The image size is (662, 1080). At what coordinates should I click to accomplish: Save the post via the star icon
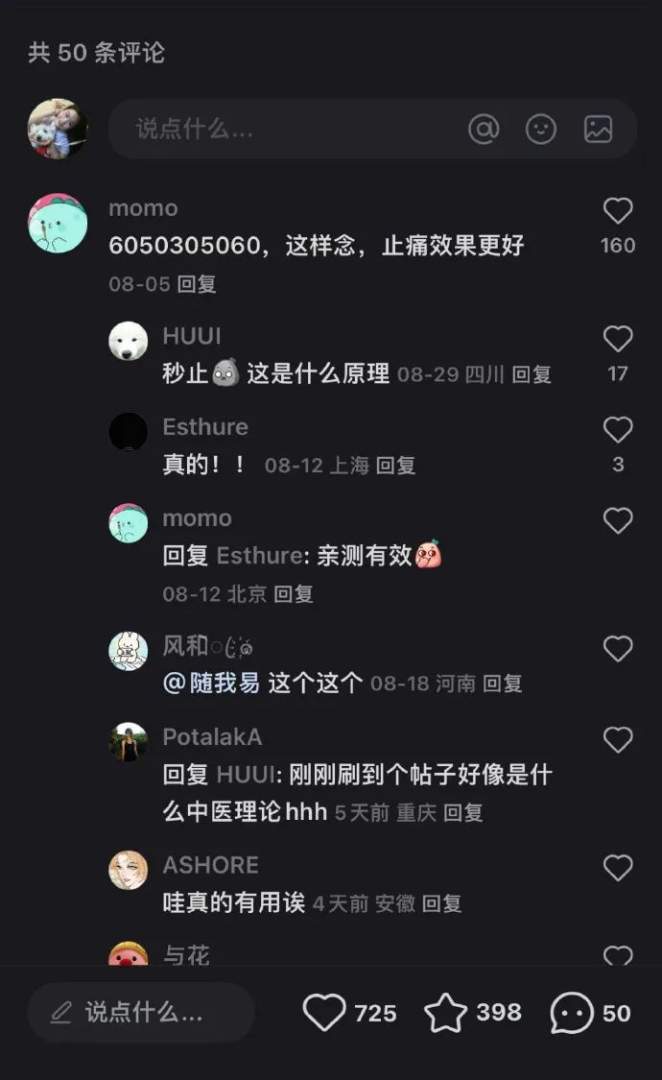click(x=446, y=1013)
